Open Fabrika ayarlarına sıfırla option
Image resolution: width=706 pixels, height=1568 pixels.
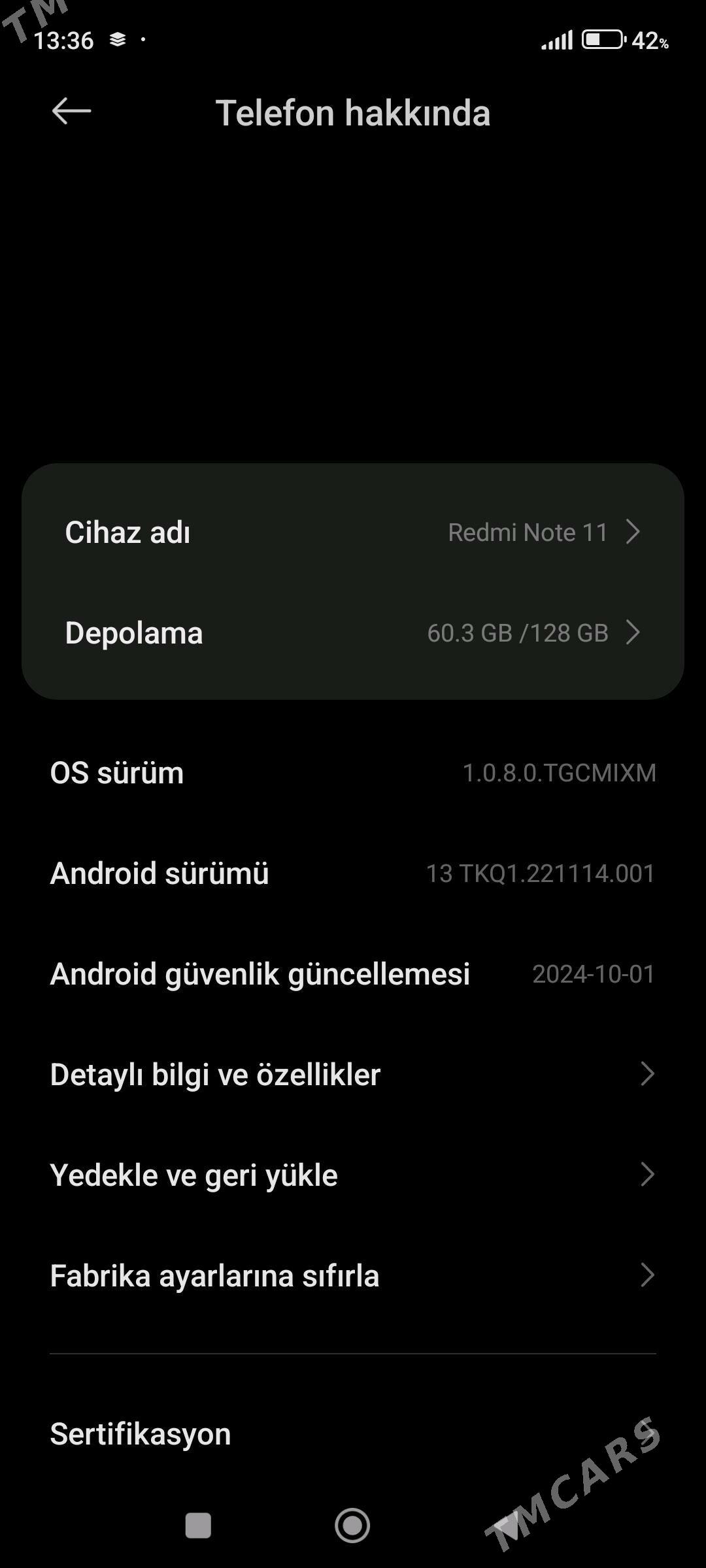pos(353,1275)
